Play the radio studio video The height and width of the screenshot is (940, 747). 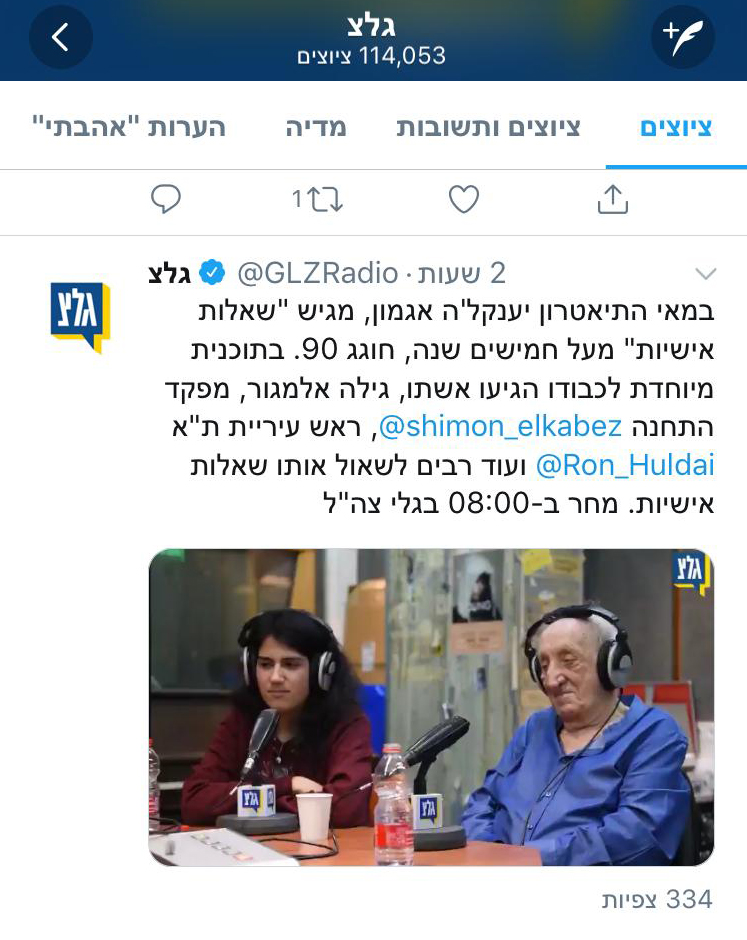pyautogui.click(x=431, y=706)
